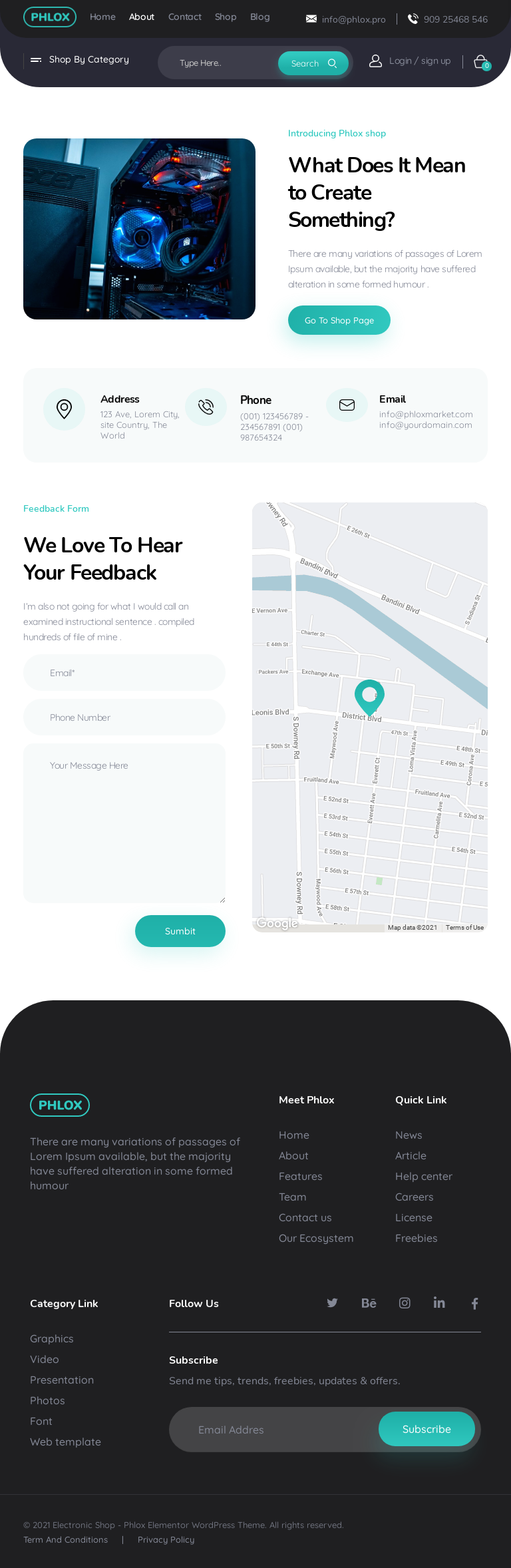Image resolution: width=511 pixels, height=1568 pixels.
Task: Open the Blog page from top navigation
Action: pyautogui.click(x=259, y=17)
